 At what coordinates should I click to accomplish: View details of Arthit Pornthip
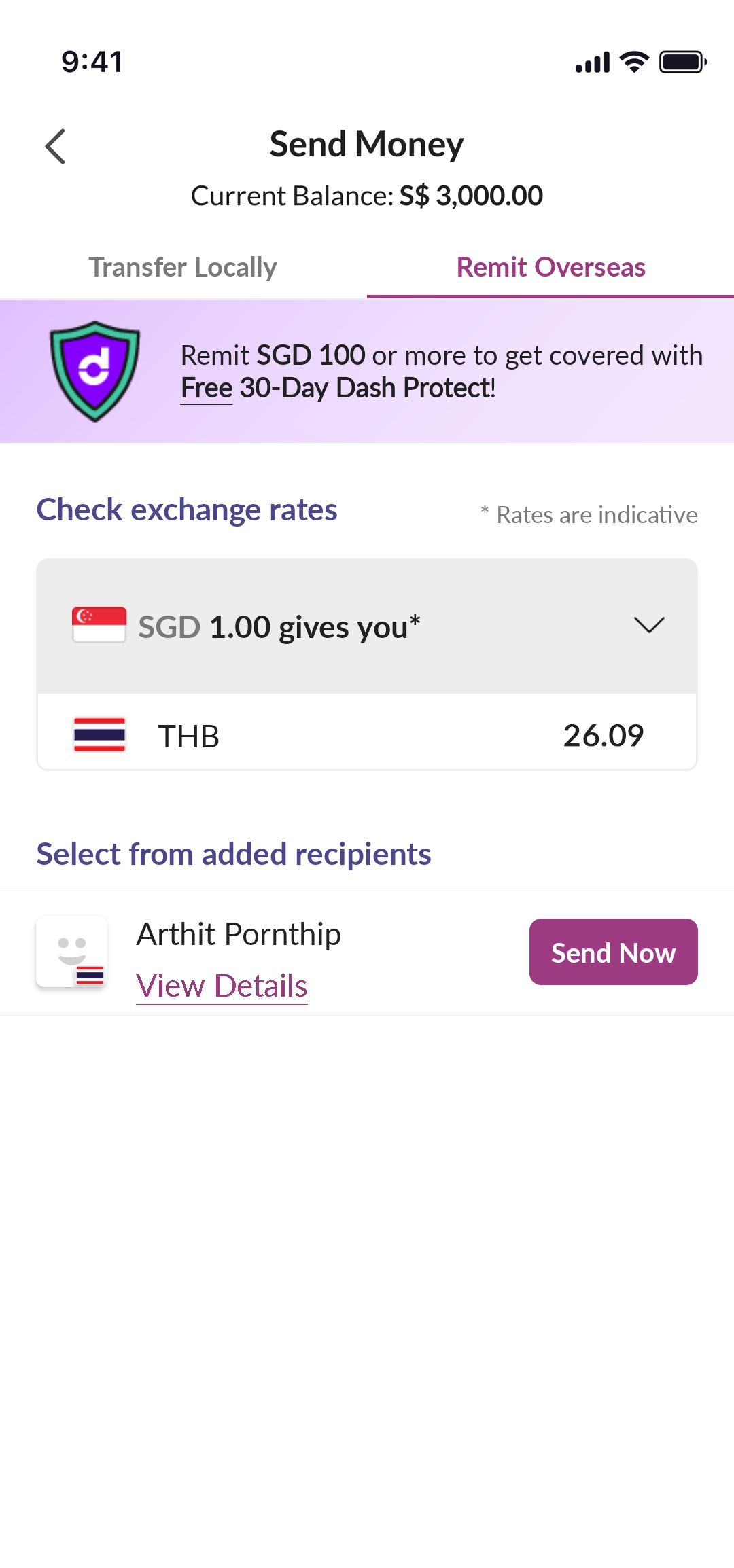(x=222, y=986)
